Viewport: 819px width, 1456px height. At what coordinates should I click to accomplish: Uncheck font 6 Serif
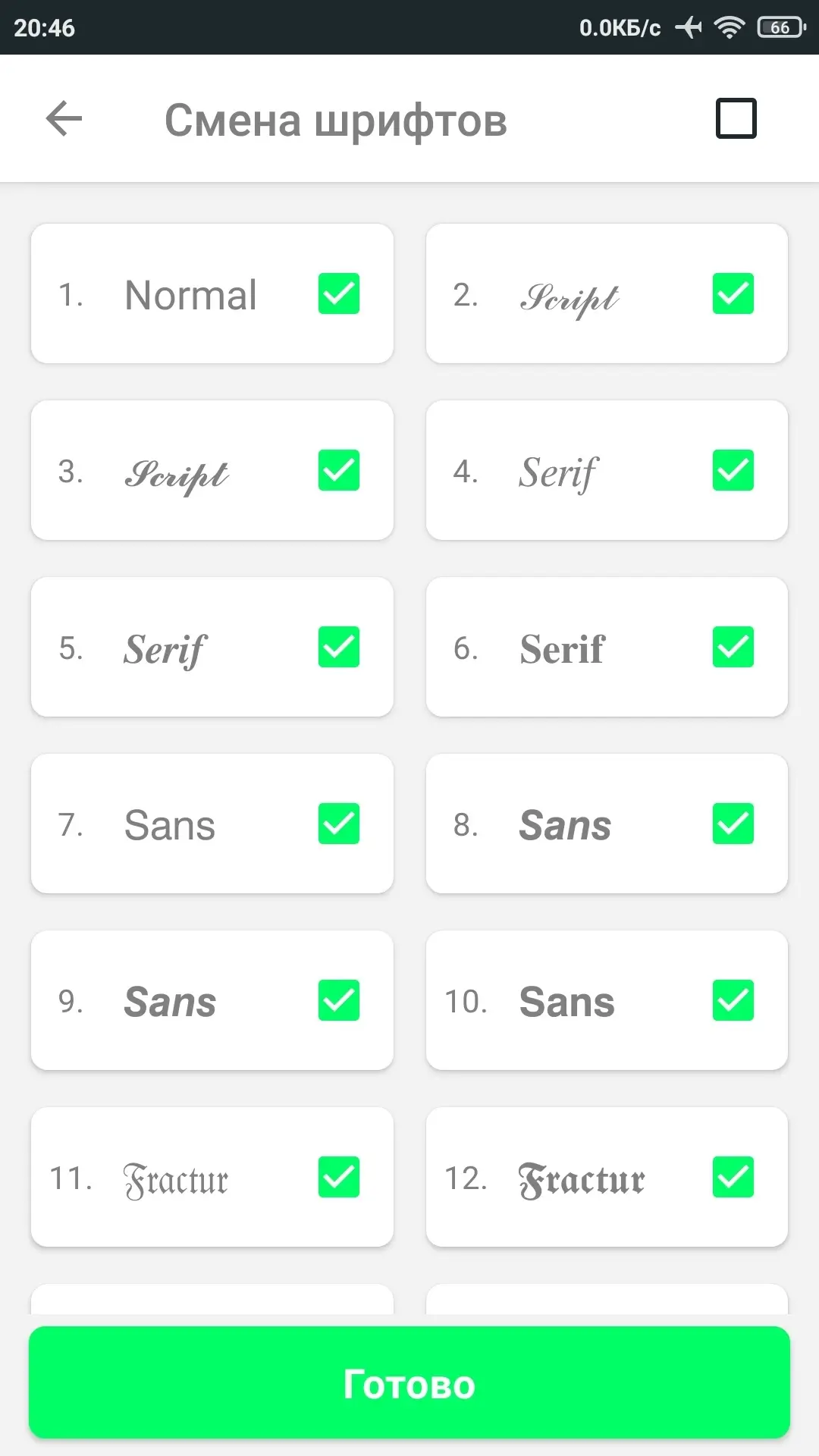tap(733, 647)
